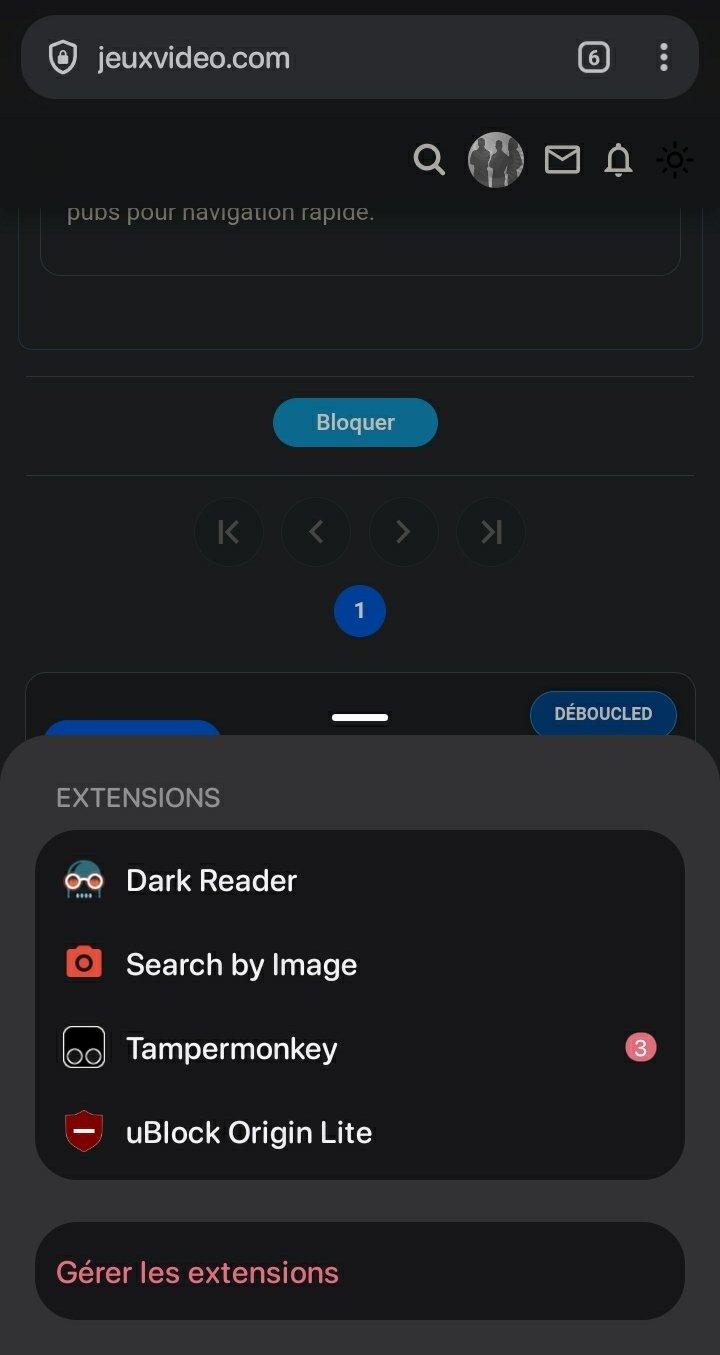This screenshot has height=1355, width=720.
Task: Open the notifications bell
Action: (x=619, y=160)
